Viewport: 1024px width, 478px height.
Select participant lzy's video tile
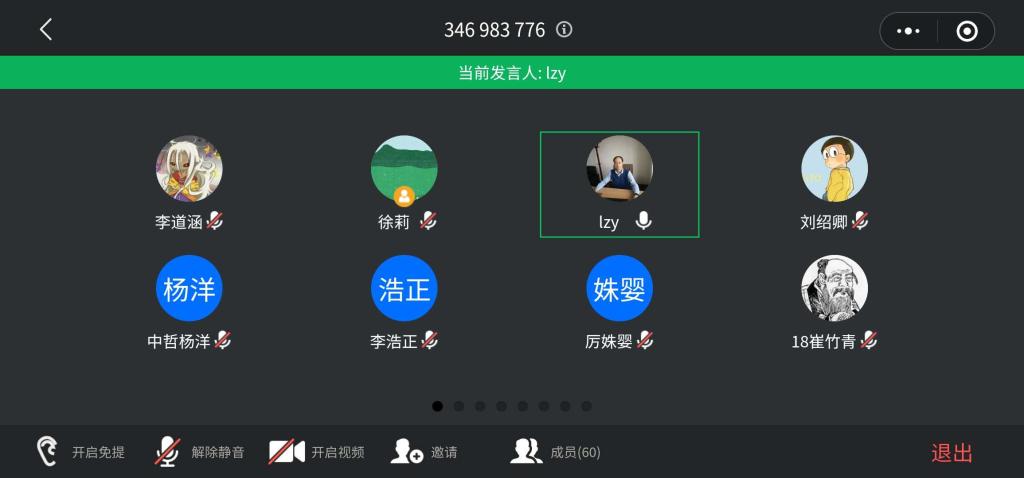619,184
